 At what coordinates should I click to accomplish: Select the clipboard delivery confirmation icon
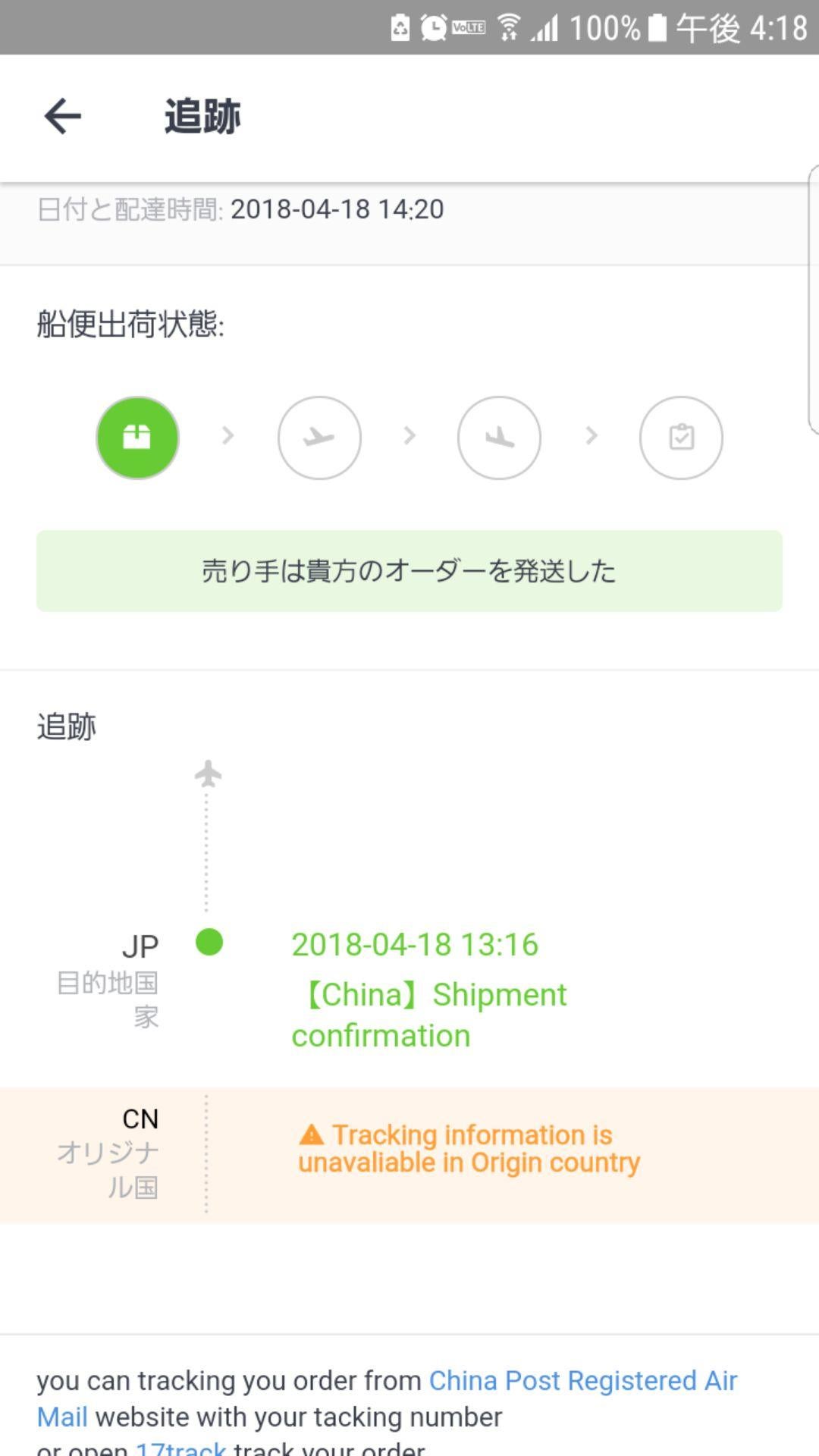[x=680, y=438]
